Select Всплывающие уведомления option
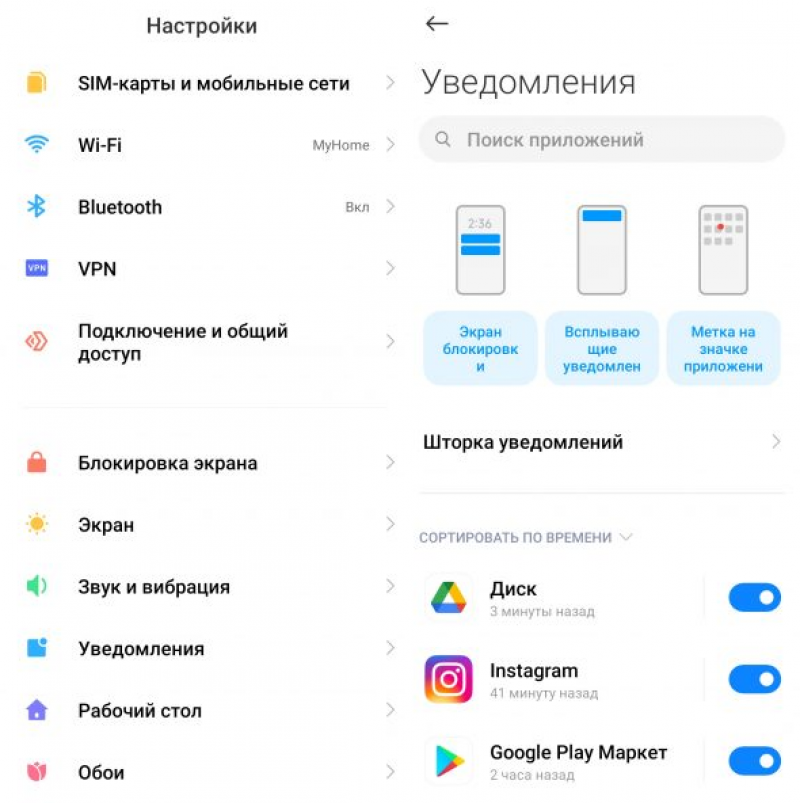800x803 pixels. 602,348
